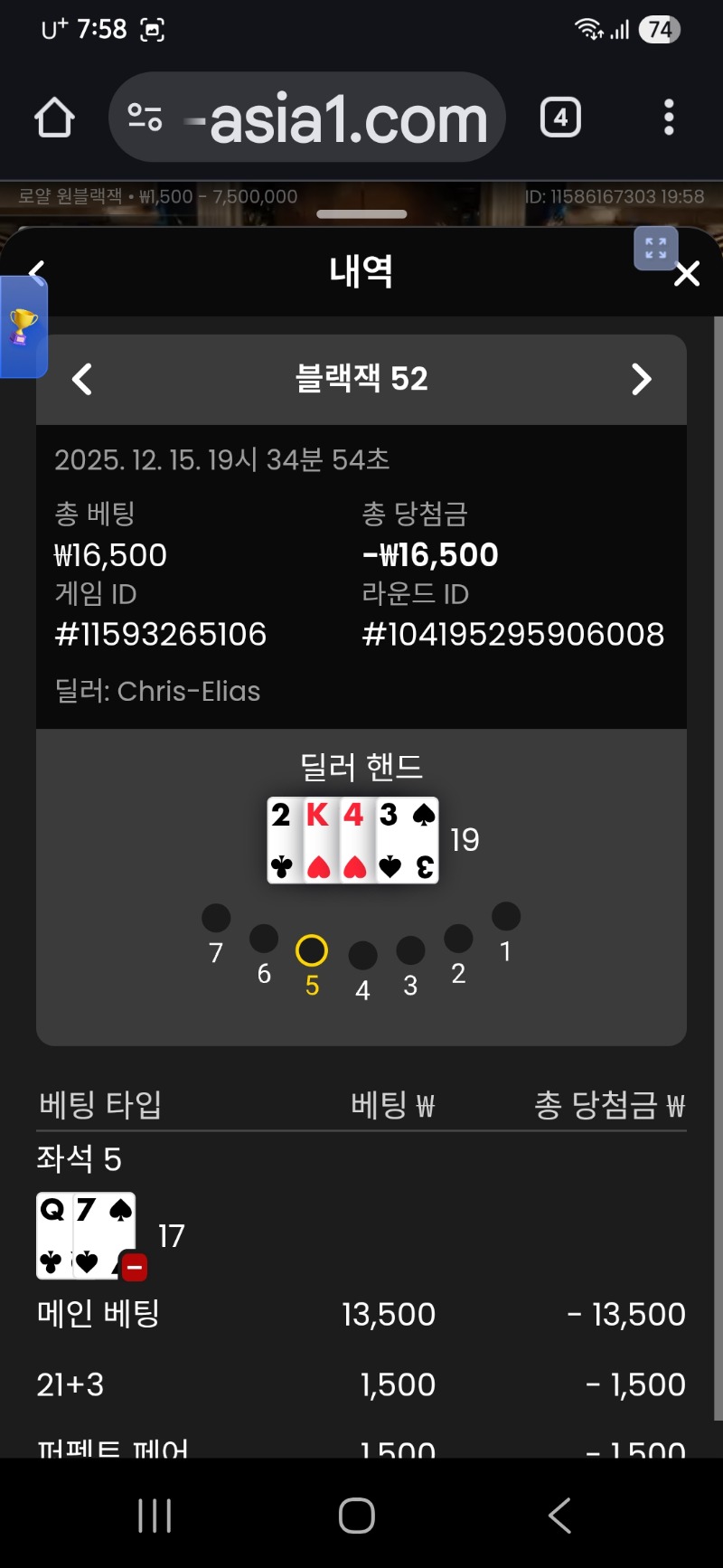The height and width of the screenshot is (1568, 723).
Task: Tap the system back button
Action: [560, 1516]
